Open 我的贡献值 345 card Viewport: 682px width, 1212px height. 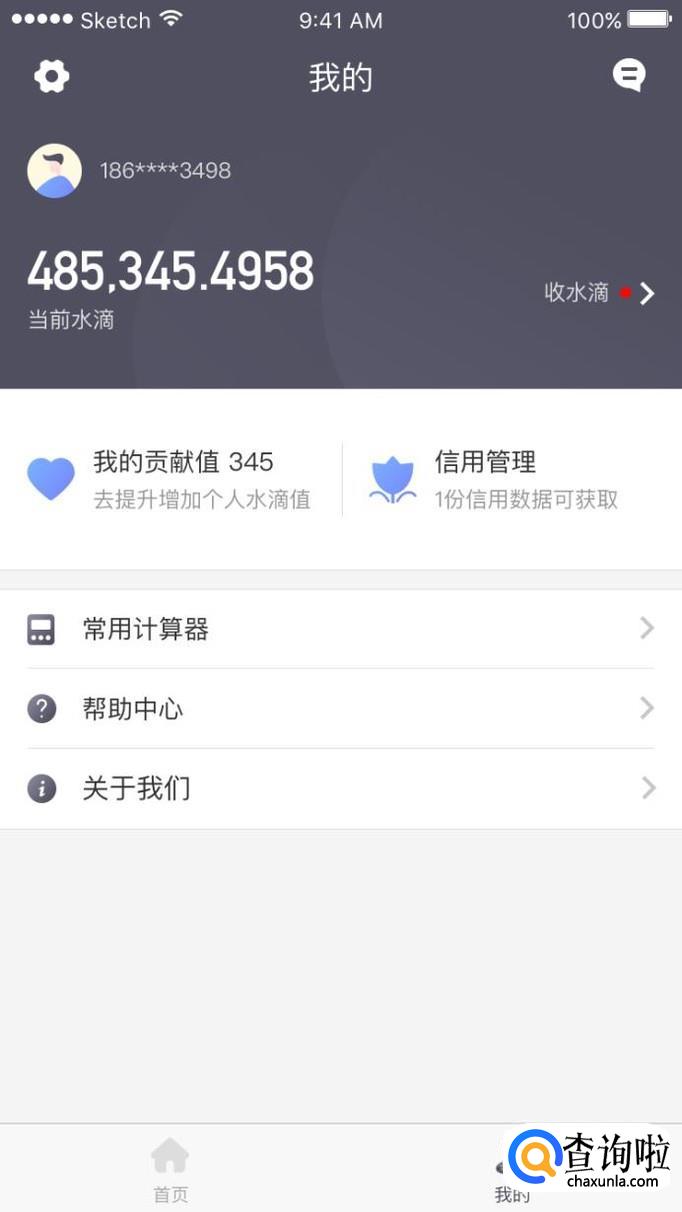[170, 479]
